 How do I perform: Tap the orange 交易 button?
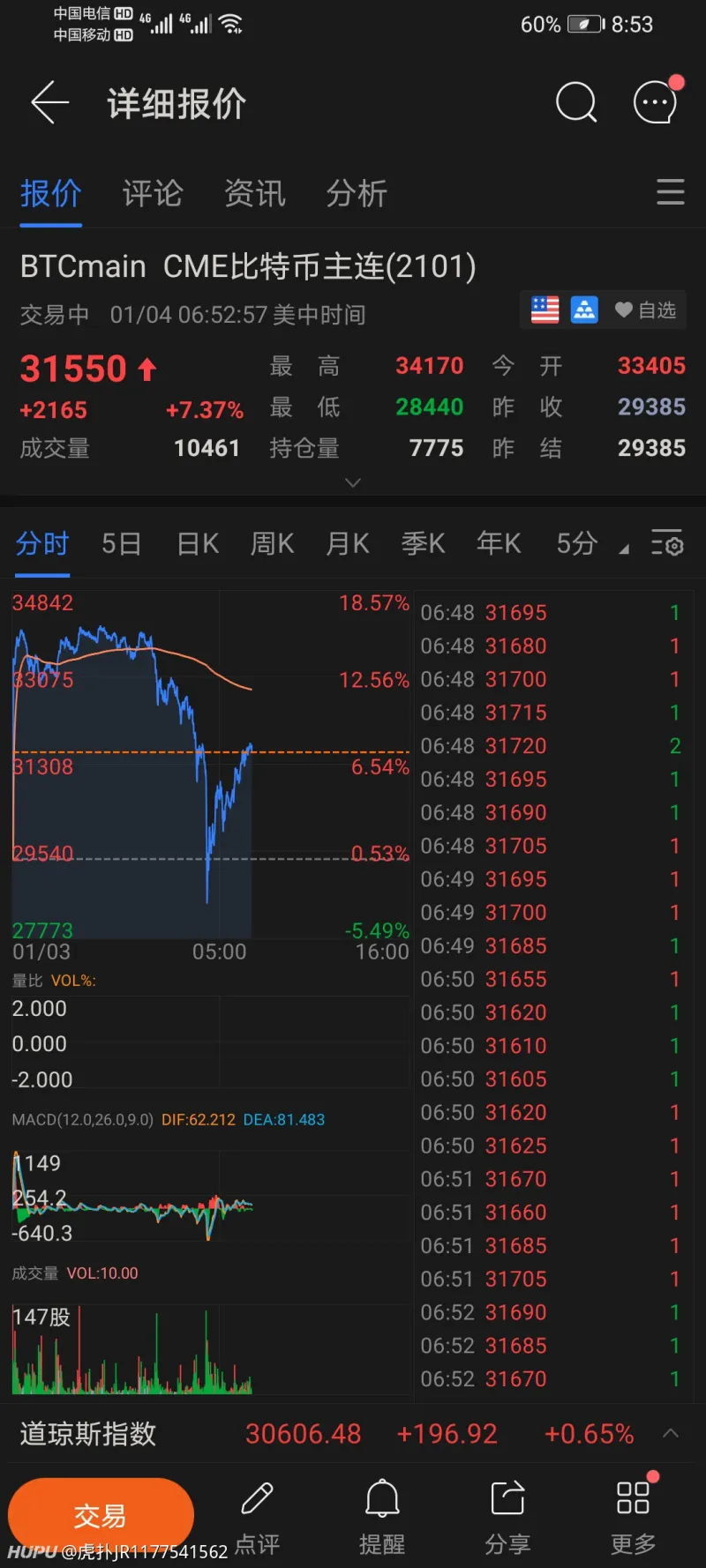pos(101,1512)
